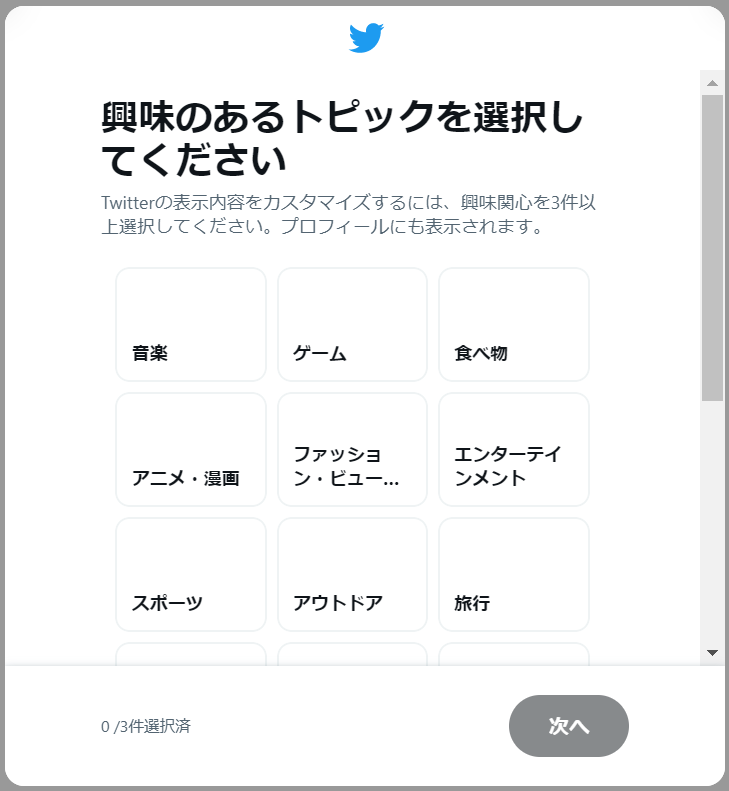Pick アウトドア as an interest
729x791 pixels.
tap(352, 574)
